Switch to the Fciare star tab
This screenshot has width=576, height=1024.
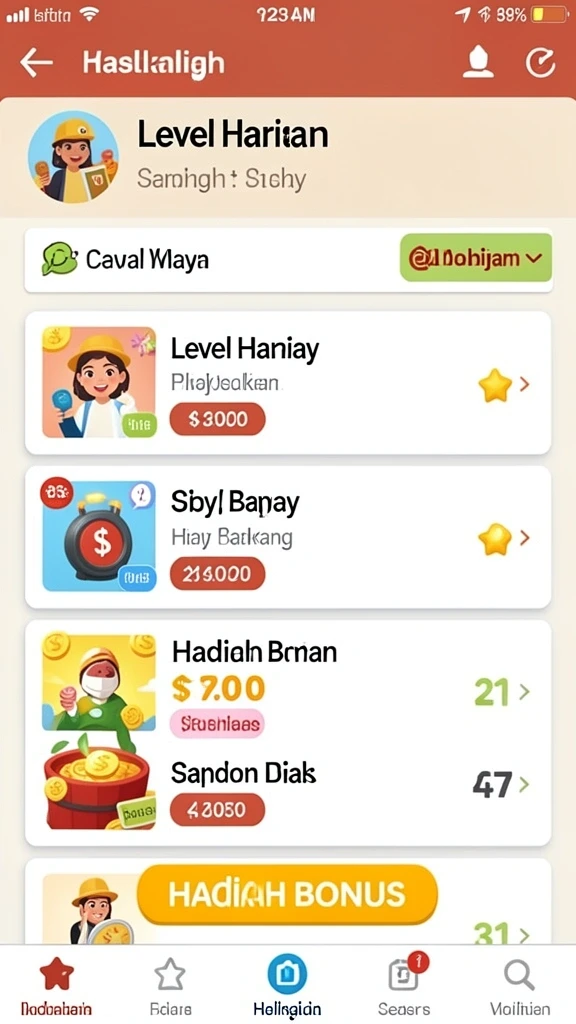(x=170, y=987)
